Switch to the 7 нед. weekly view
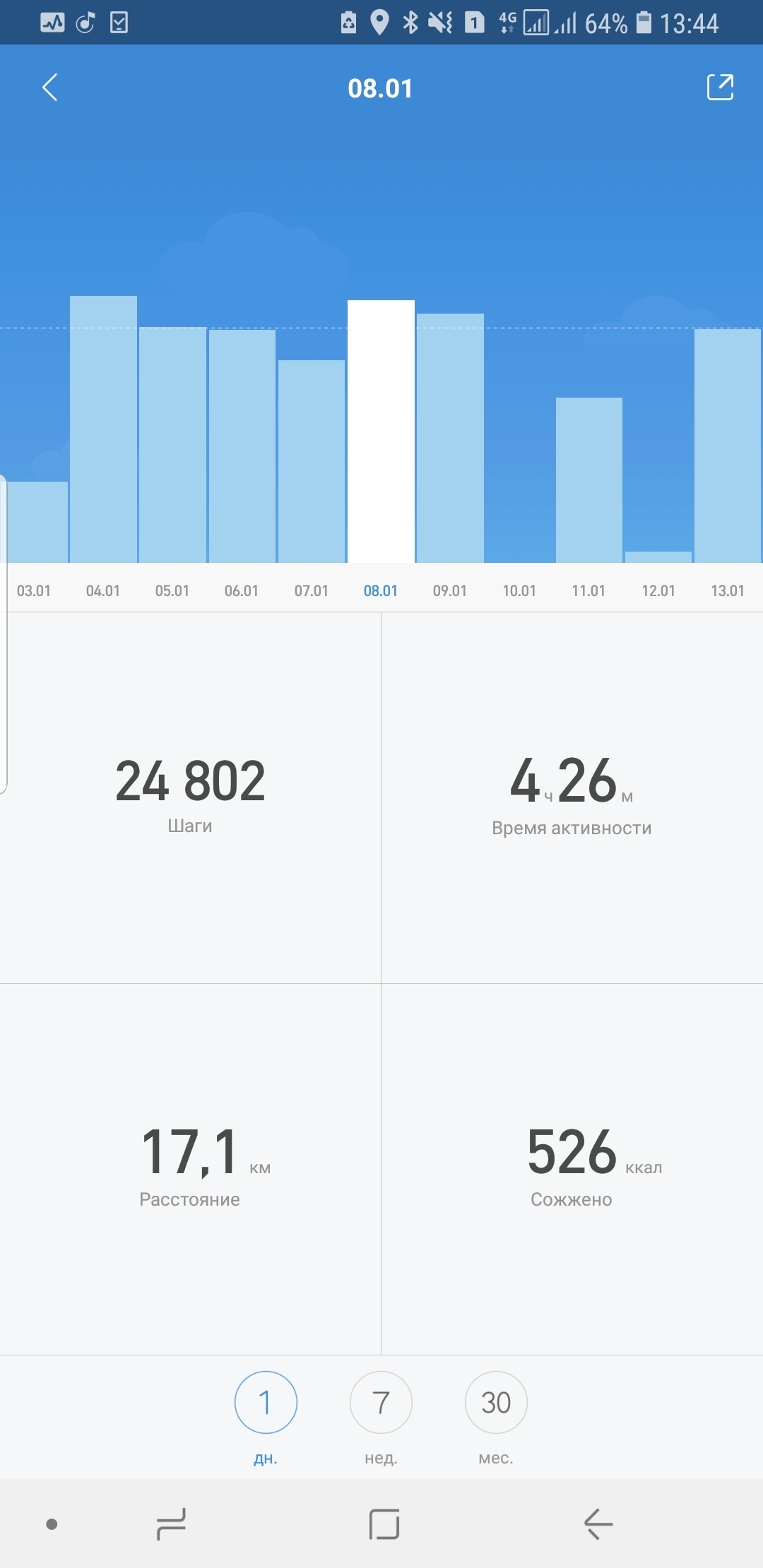 click(x=381, y=1402)
